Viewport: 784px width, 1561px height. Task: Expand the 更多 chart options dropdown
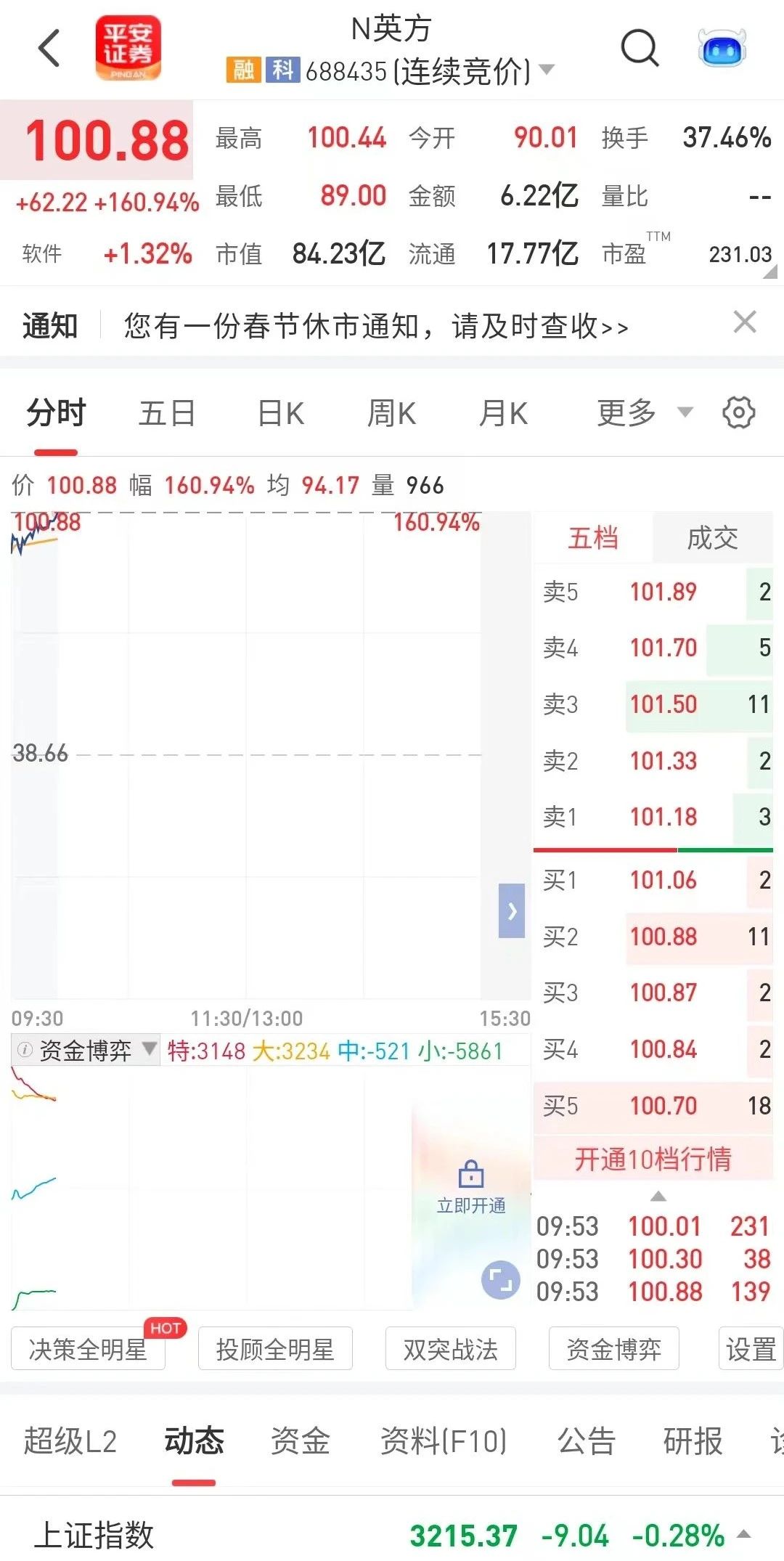(644, 413)
